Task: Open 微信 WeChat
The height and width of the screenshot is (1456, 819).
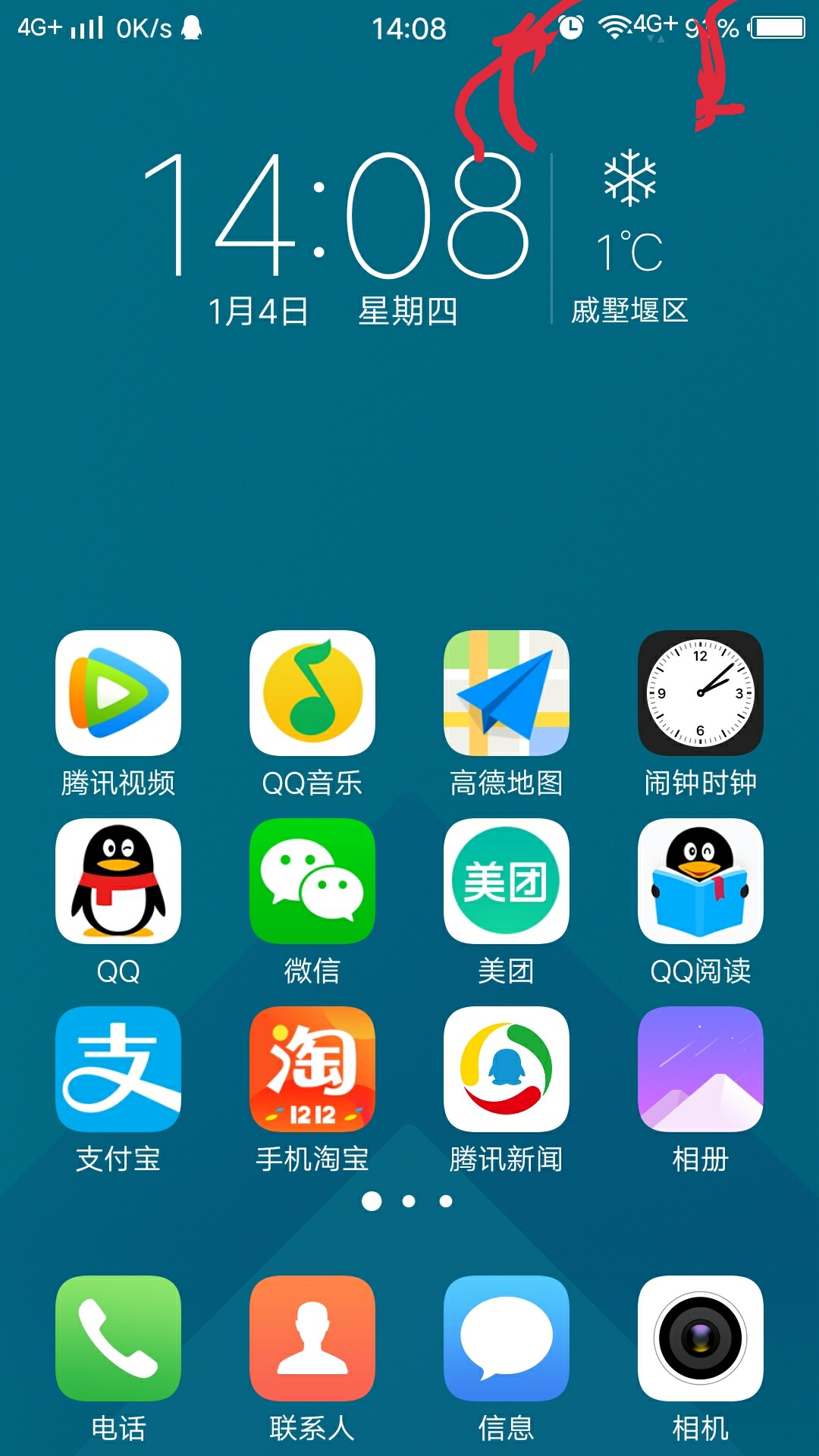Action: click(x=312, y=881)
